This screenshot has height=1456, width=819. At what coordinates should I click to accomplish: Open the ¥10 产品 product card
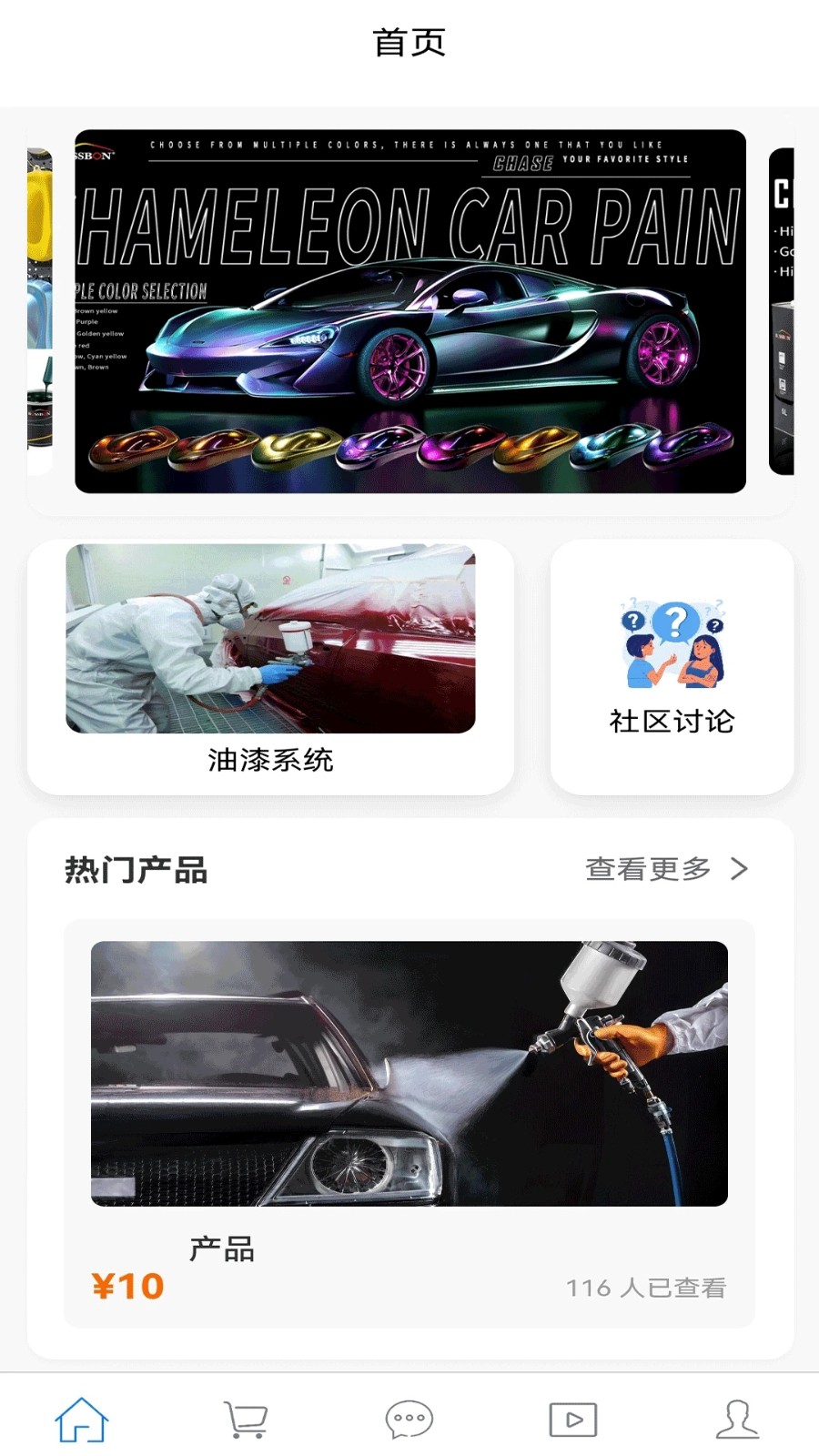(409, 1121)
